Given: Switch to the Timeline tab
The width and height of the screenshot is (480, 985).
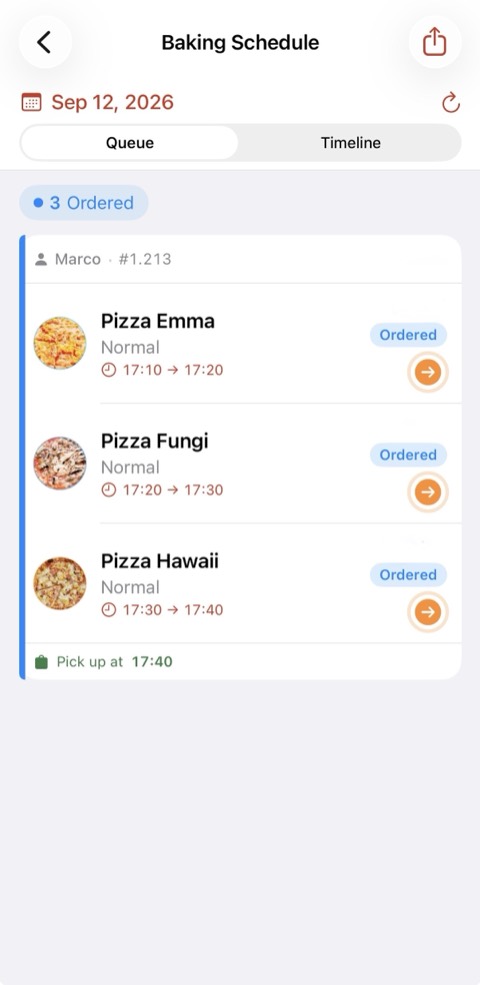Looking at the screenshot, I should (351, 143).
